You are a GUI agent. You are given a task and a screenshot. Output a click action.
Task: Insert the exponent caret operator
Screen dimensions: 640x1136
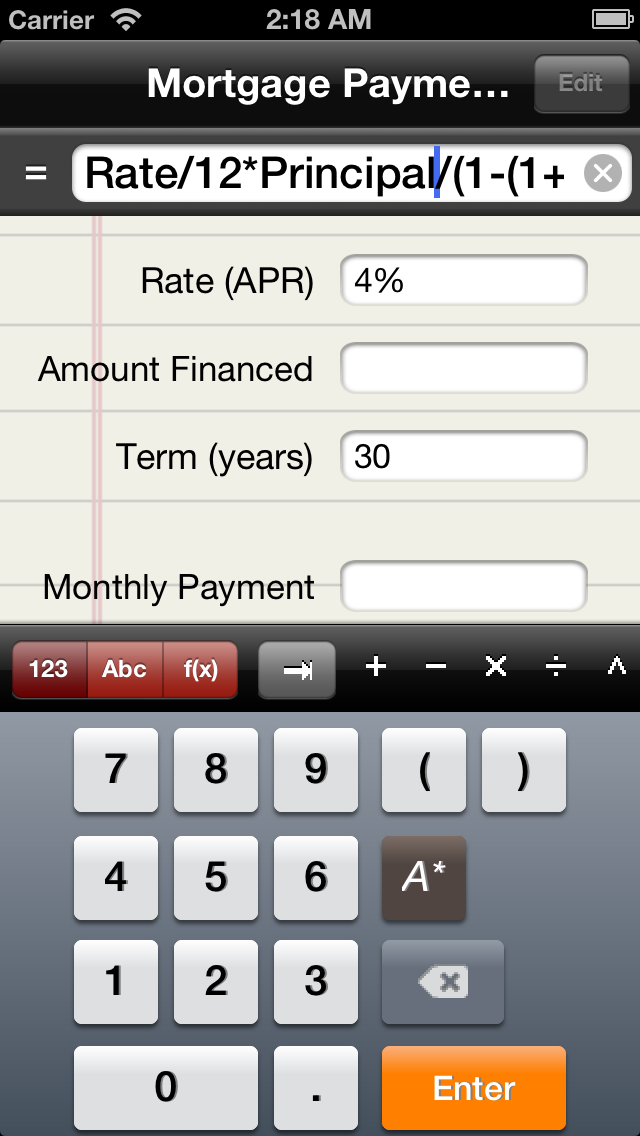[x=616, y=667]
